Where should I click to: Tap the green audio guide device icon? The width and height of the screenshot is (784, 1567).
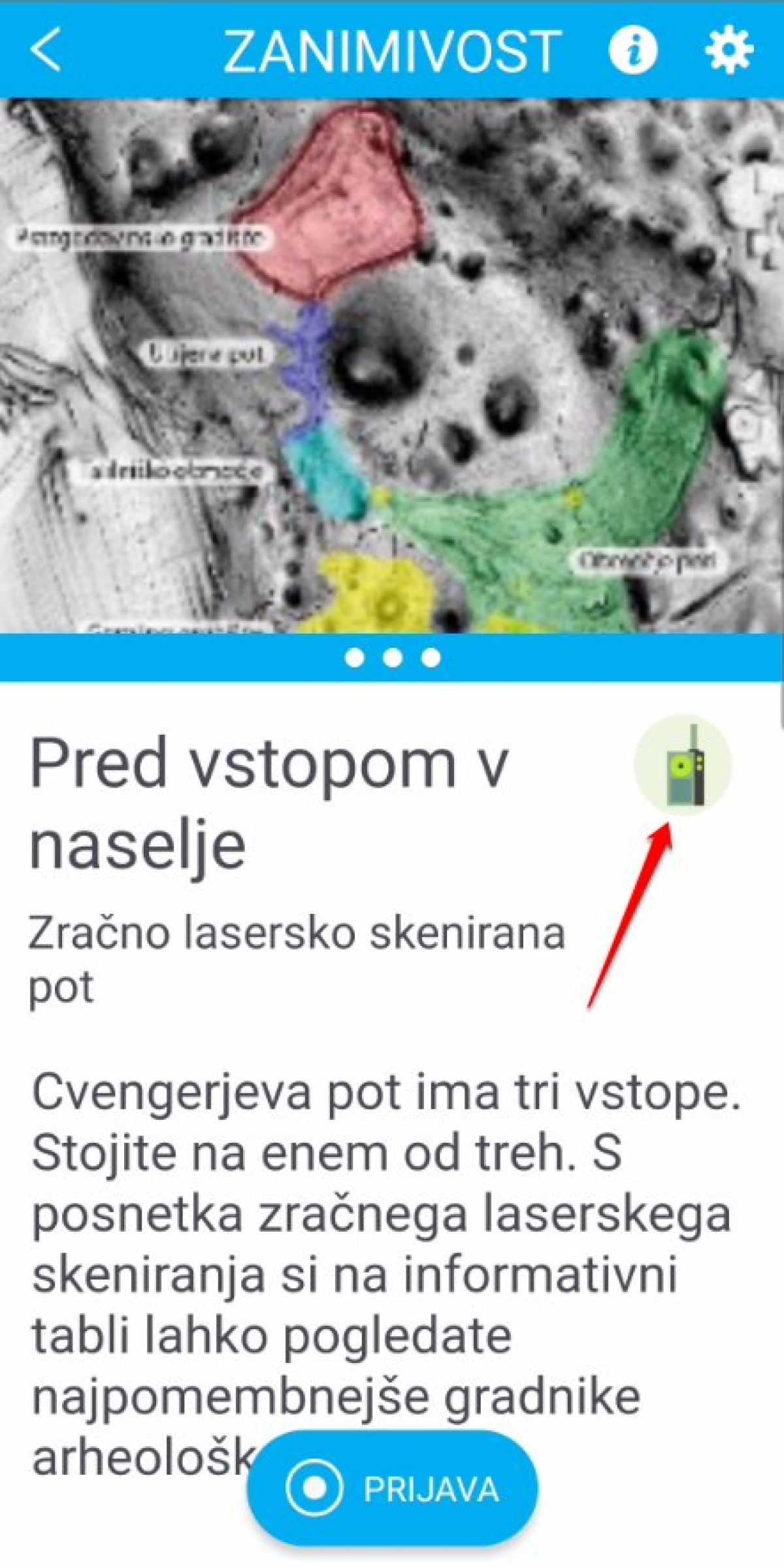point(683,765)
